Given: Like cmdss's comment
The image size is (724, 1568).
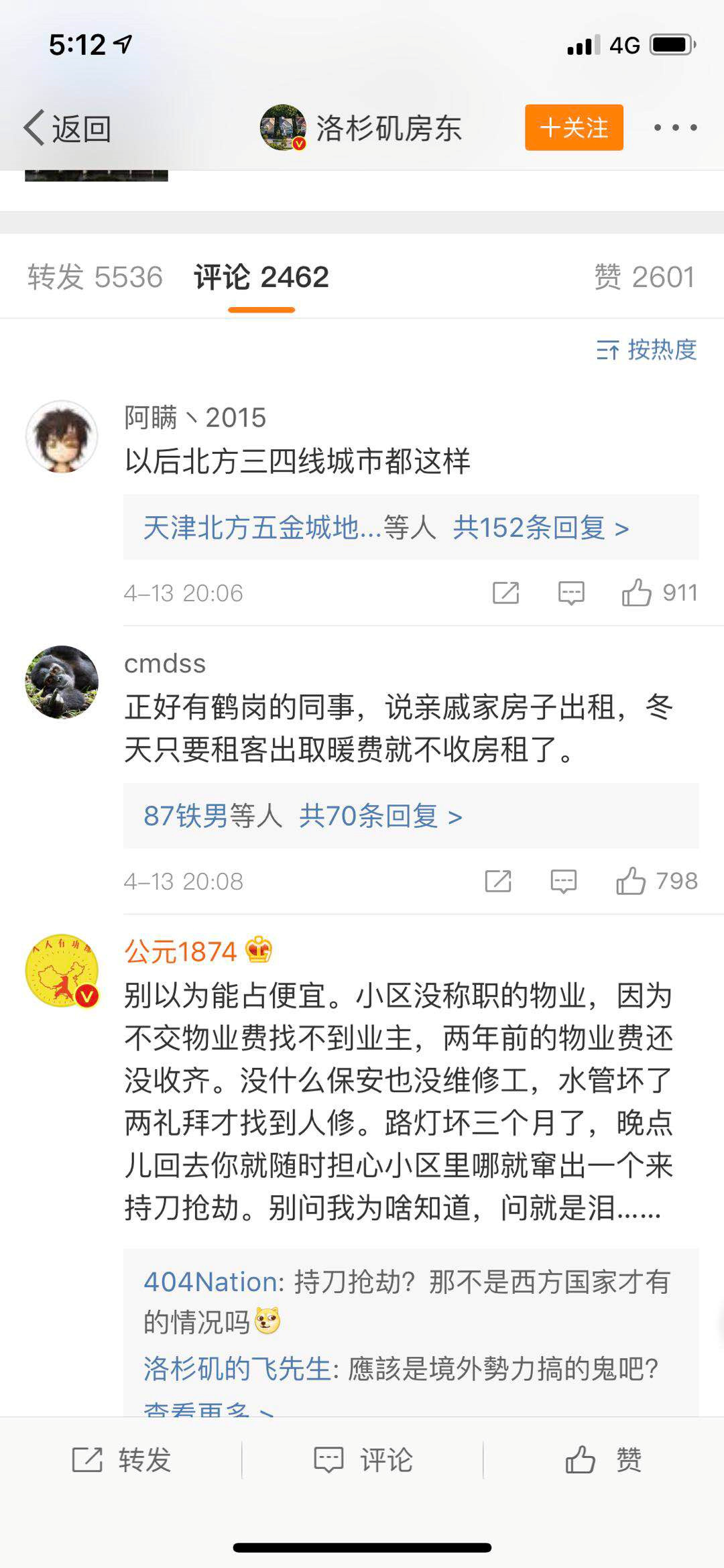Looking at the screenshot, I should pyautogui.click(x=631, y=881).
